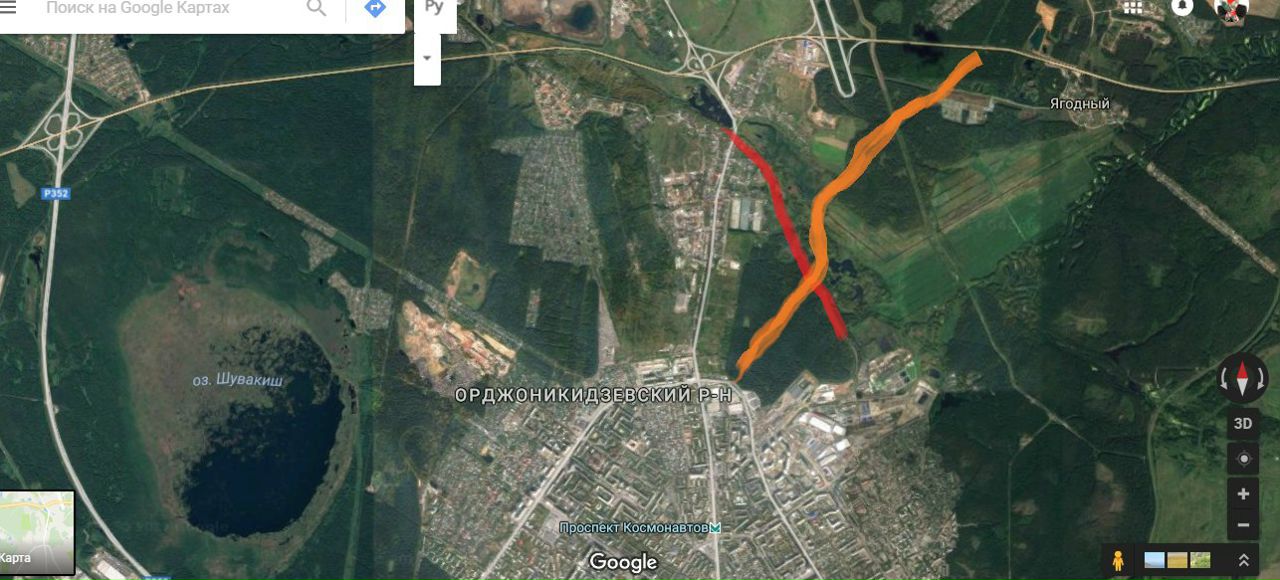Select the Street View pegman
This screenshot has height=580, width=1280.
point(1118,560)
